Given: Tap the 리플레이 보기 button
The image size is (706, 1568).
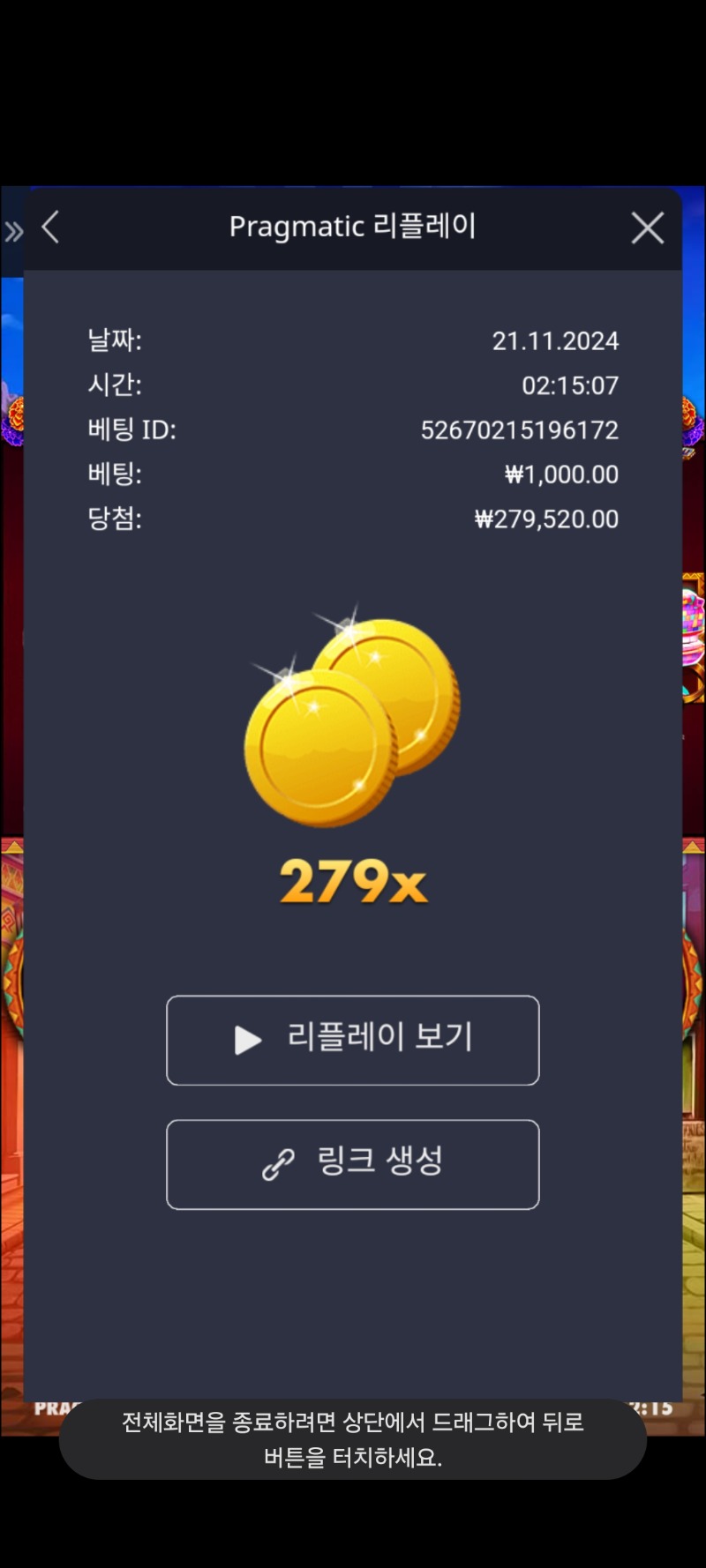Looking at the screenshot, I should (x=352, y=1040).
